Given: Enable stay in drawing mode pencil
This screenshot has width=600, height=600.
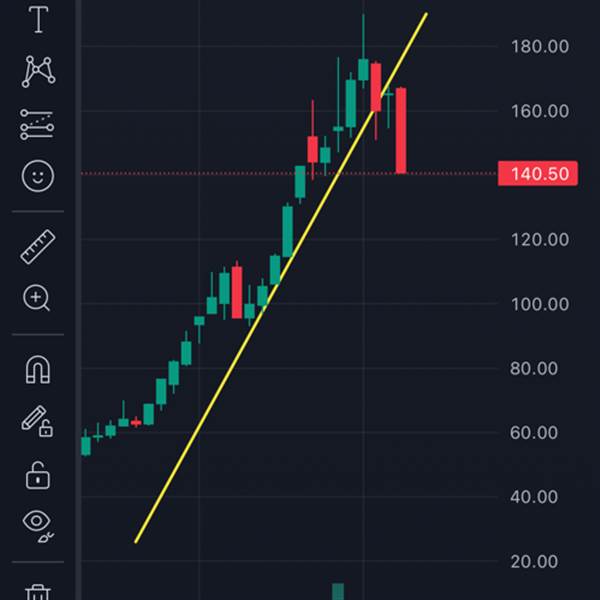Looking at the screenshot, I should coord(38,421).
